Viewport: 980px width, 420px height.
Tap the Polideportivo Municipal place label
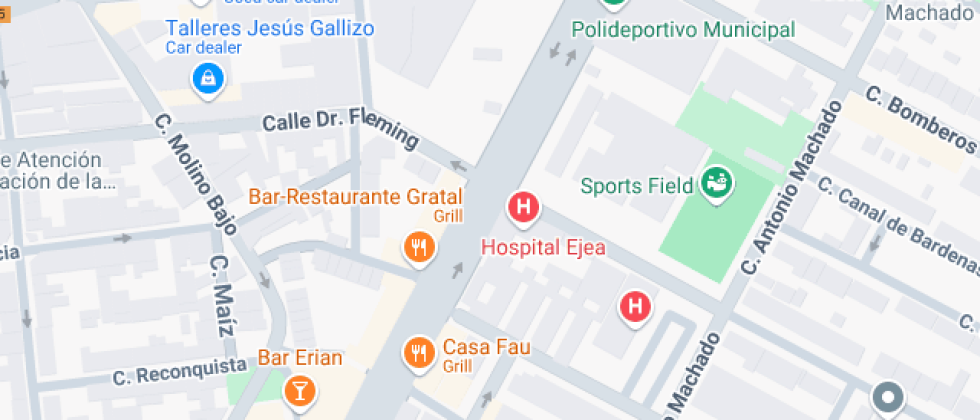(683, 30)
